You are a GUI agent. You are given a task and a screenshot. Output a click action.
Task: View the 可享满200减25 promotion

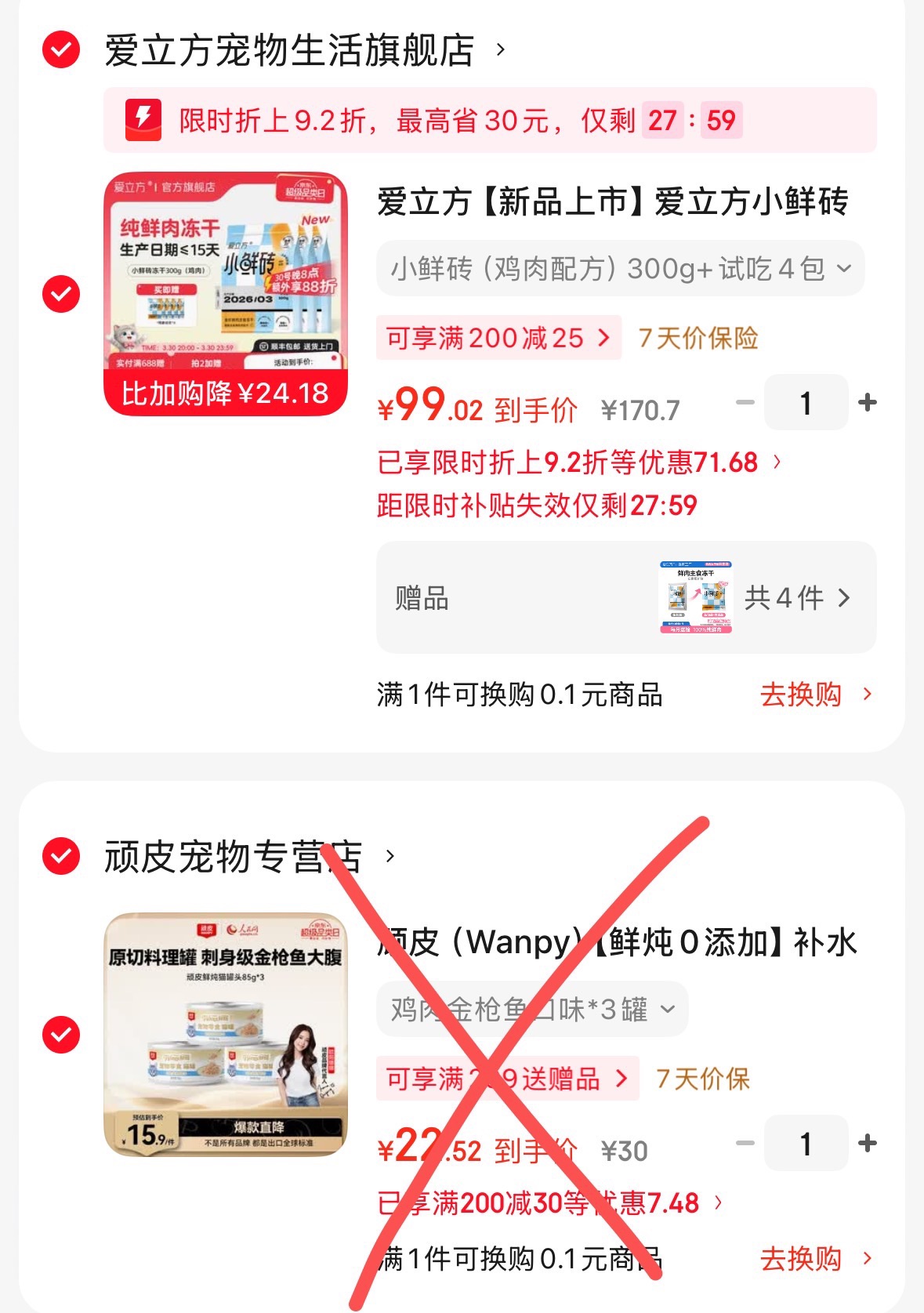point(499,338)
